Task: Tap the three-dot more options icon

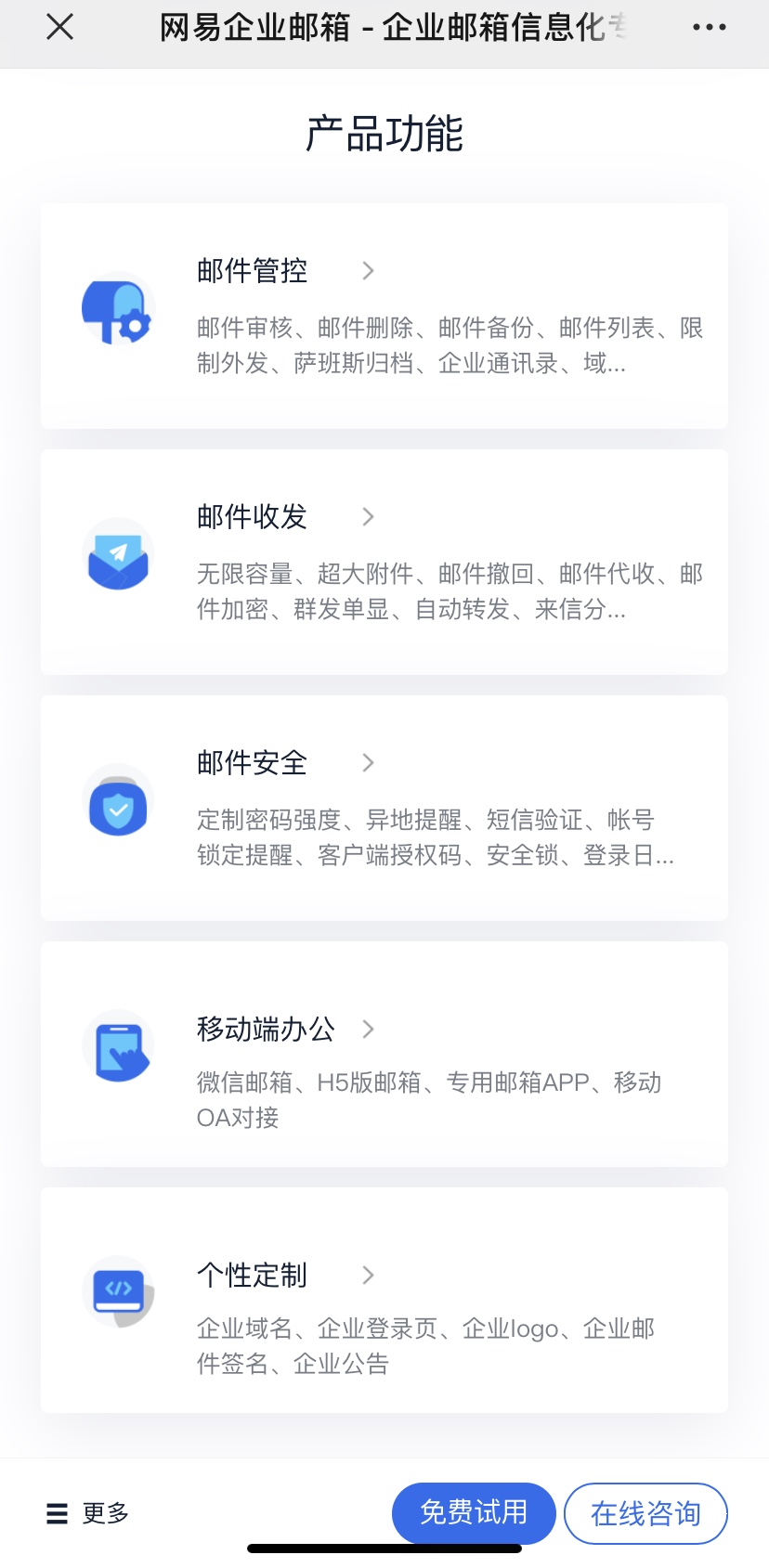Action: click(x=708, y=27)
